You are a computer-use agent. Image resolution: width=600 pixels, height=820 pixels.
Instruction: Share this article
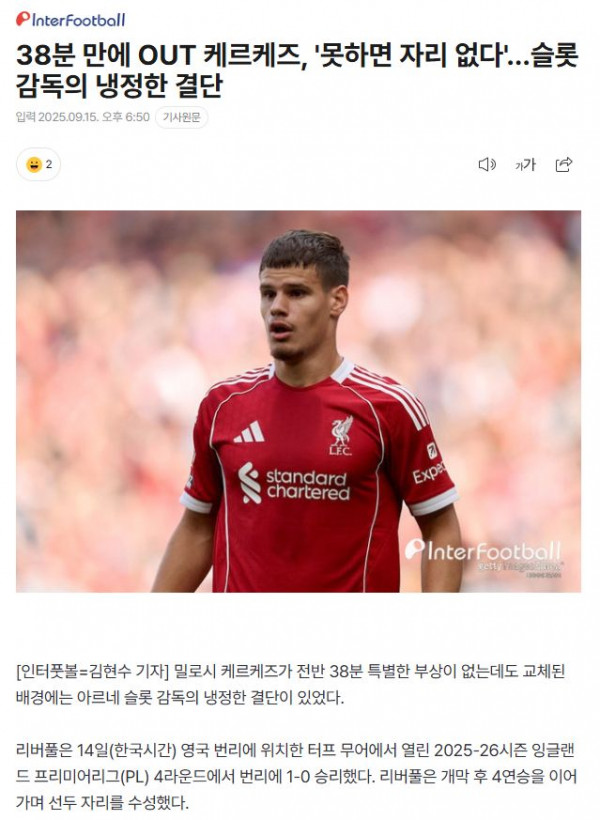tap(564, 164)
